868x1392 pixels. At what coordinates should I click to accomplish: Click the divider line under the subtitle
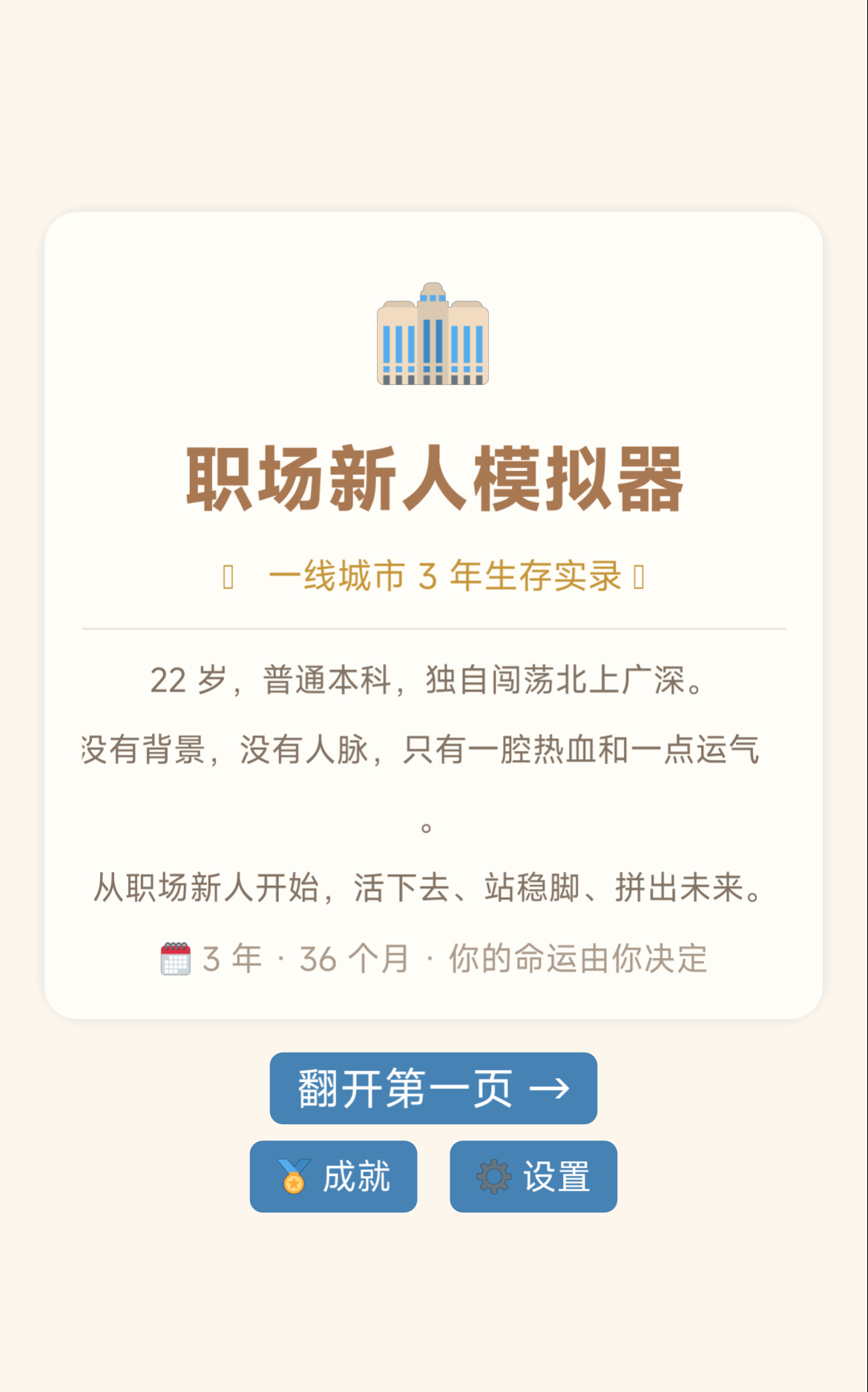434,627
